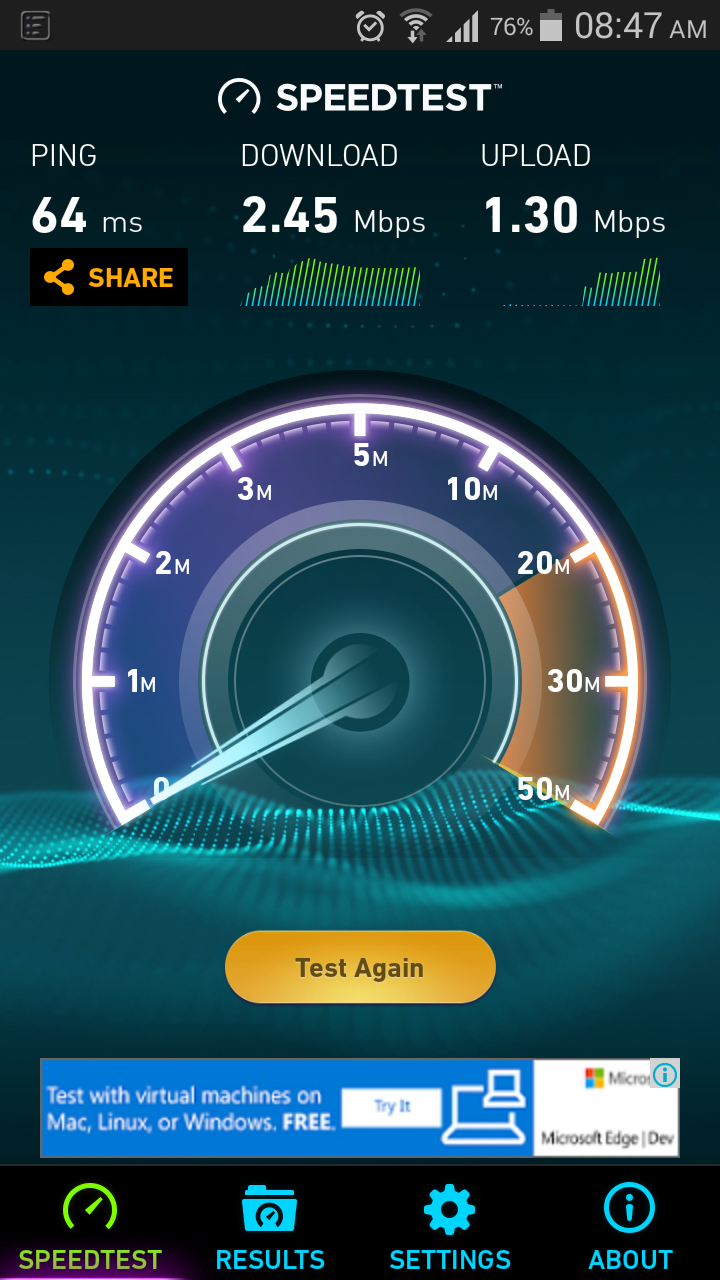The width and height of the screenshot is (720, 1280).
Task: Select the Speedtest tab
Action: [x=90, y=1226]
